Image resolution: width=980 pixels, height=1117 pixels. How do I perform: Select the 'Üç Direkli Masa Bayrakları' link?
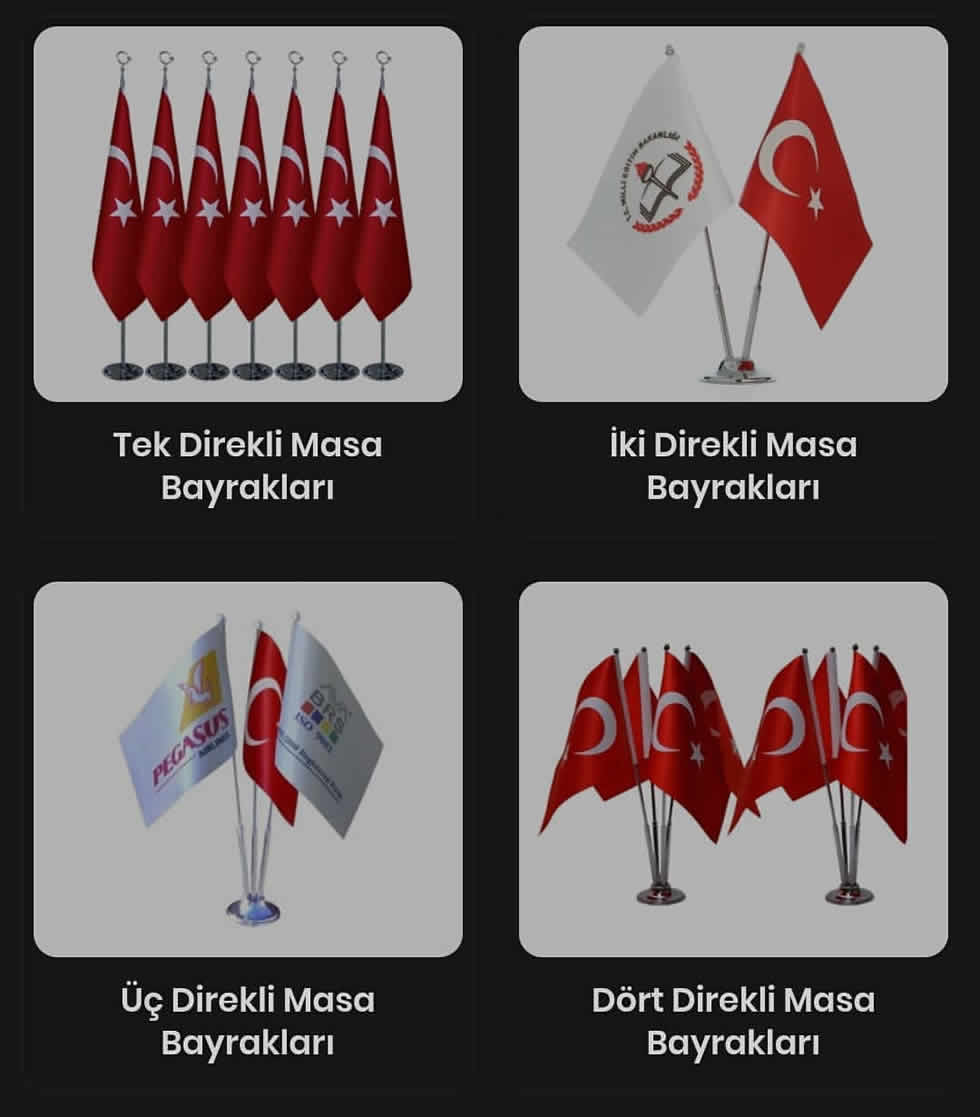245,1020
